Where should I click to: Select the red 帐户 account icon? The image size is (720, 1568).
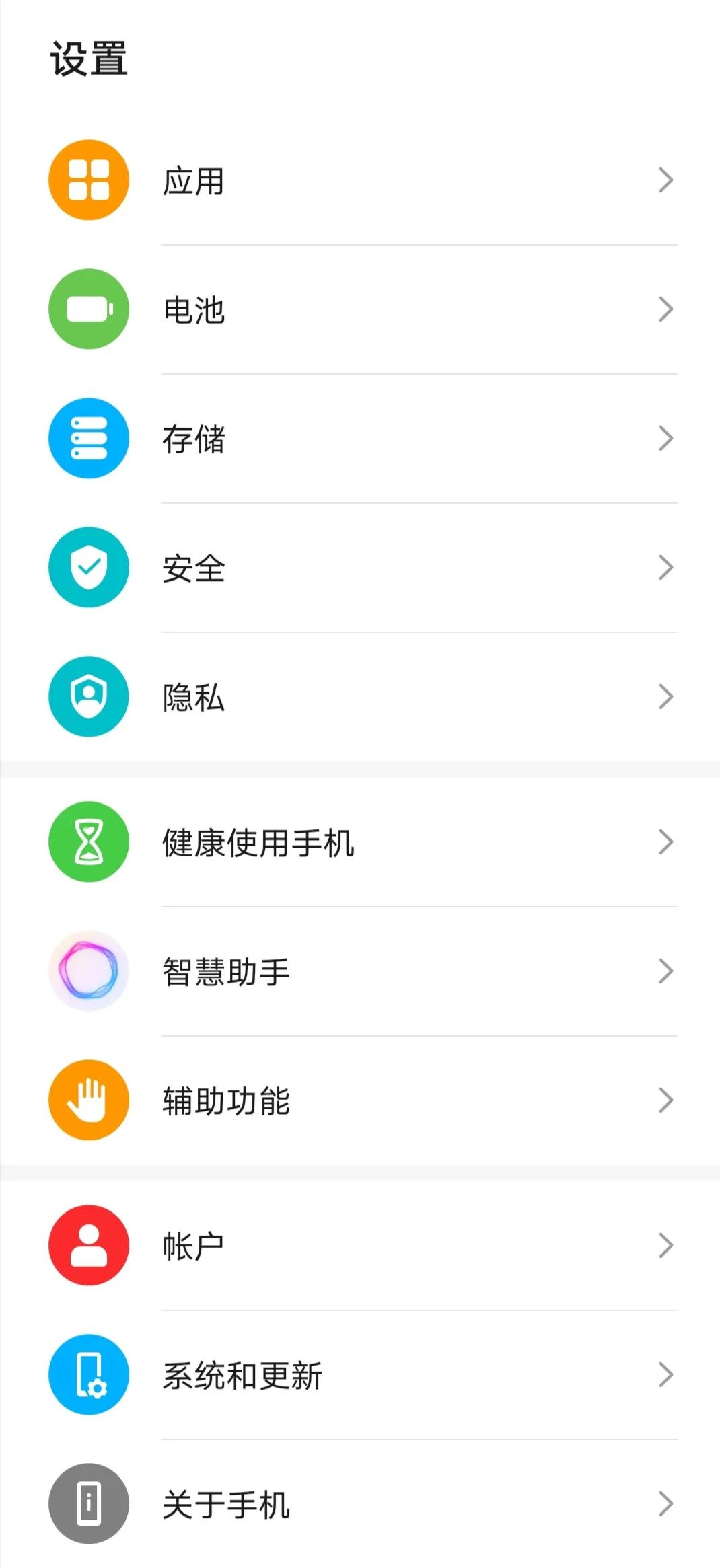[88, 1245]
